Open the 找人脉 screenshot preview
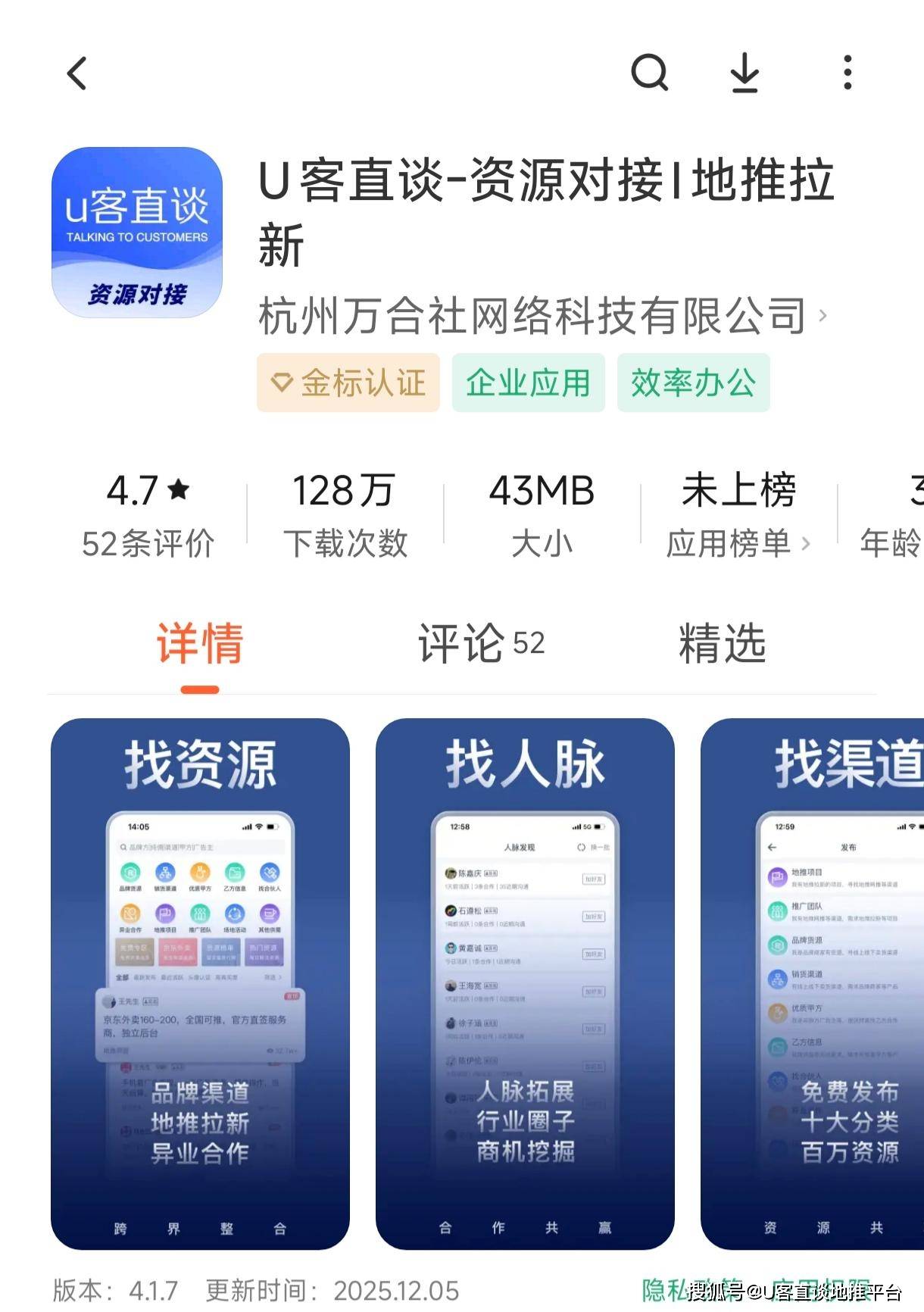The width and height of the screenshot is (924, 1312). pos(525,983)
